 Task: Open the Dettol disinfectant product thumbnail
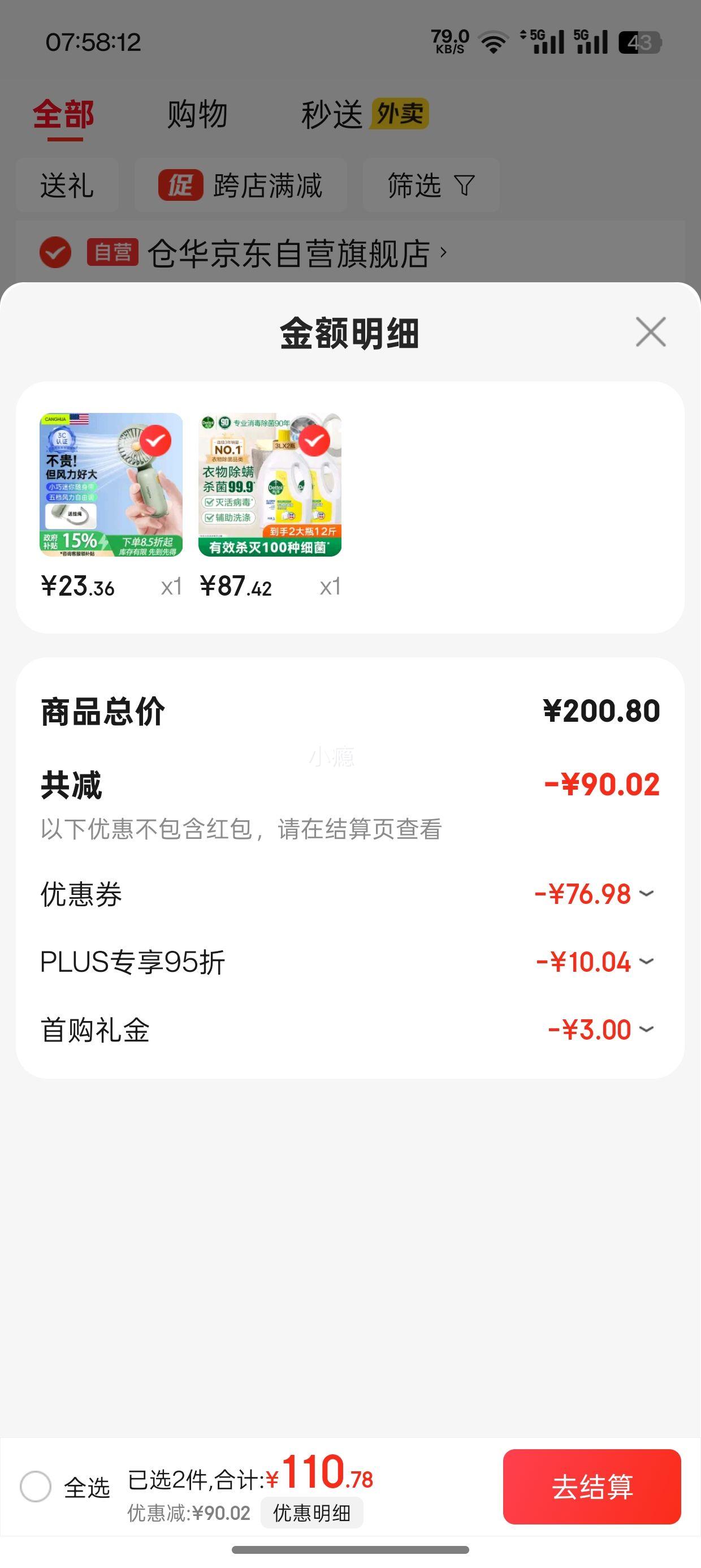[x=270, y=485]
